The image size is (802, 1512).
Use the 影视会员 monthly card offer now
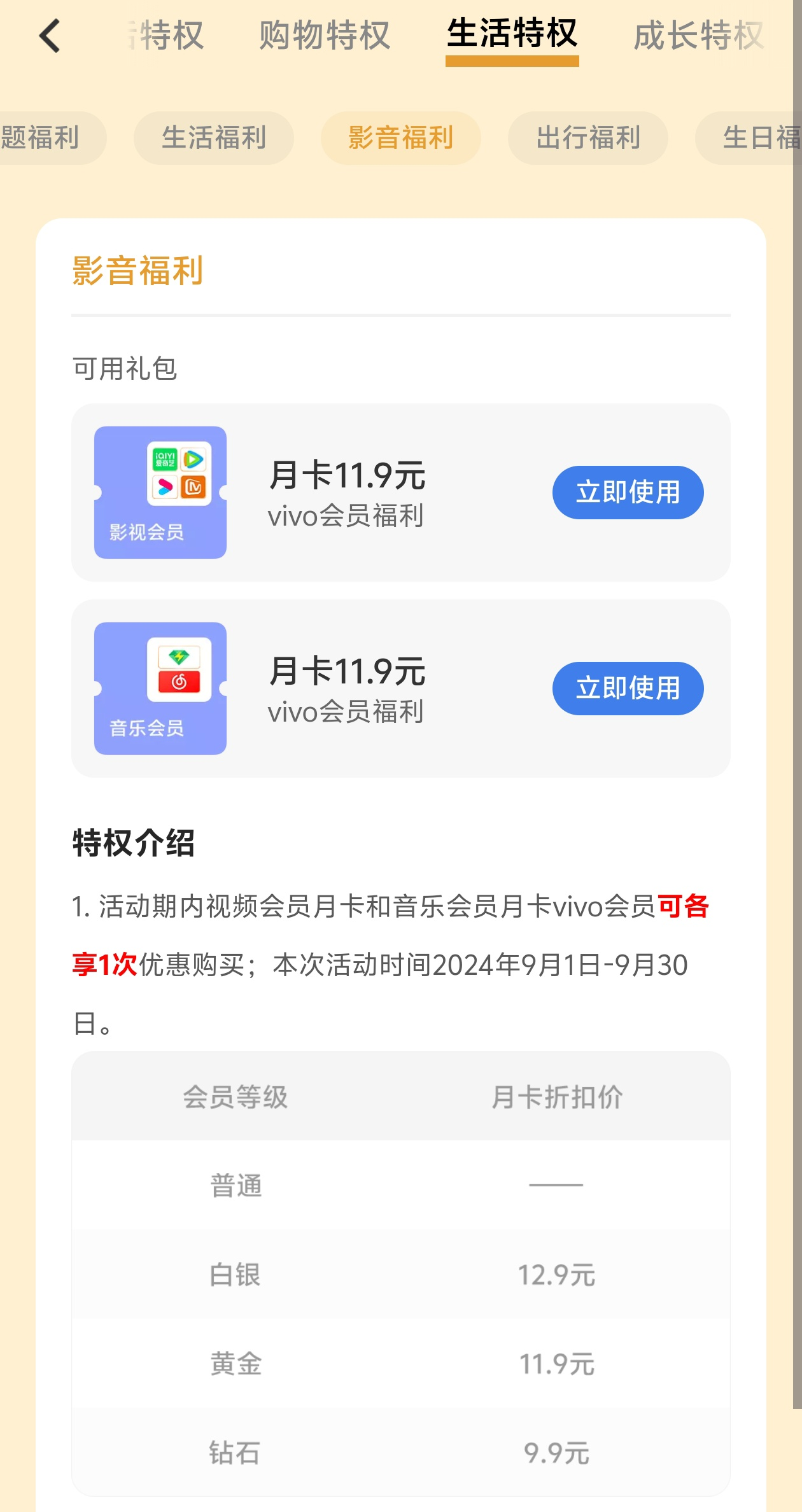click(628, 493)
